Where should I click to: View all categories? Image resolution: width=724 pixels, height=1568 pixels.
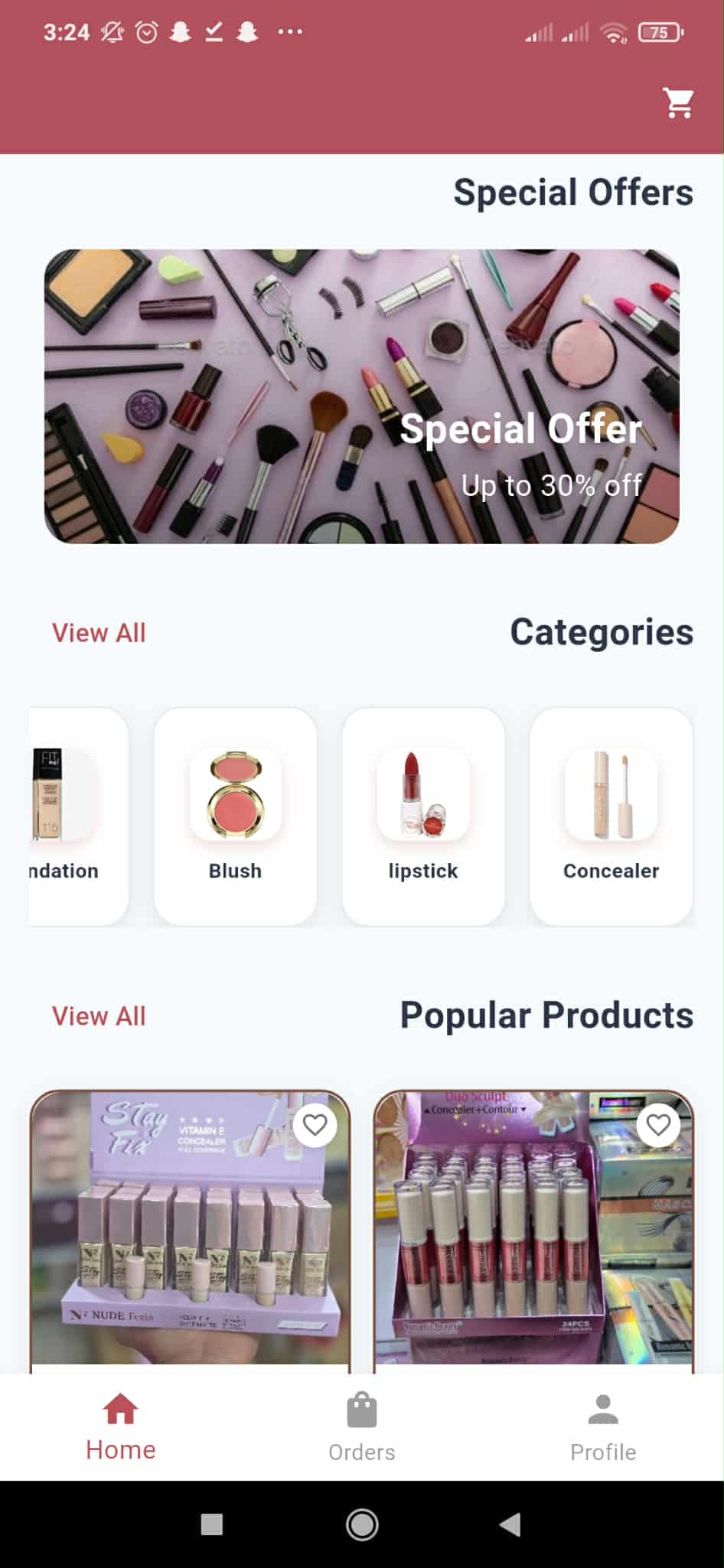[99, 633]
